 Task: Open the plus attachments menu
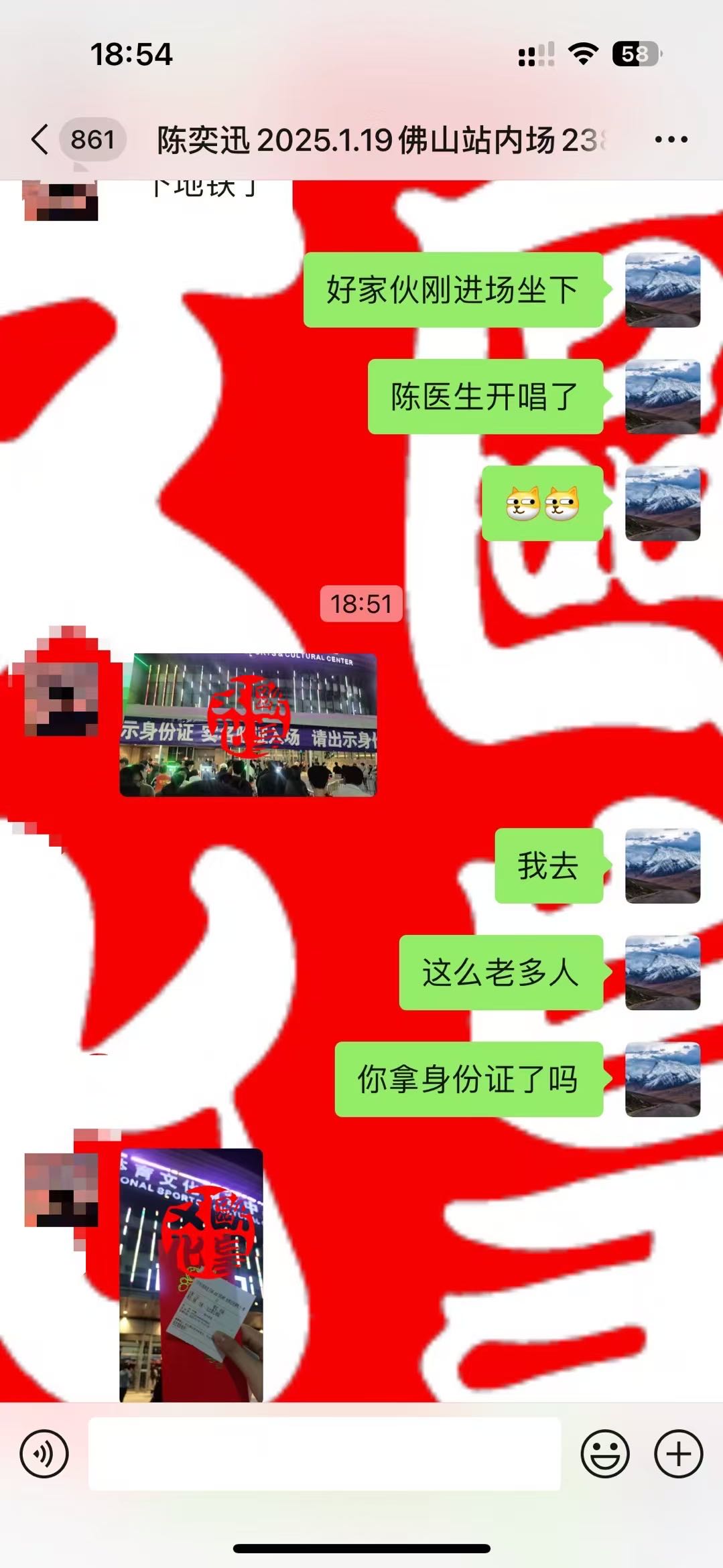click(678, 1453)
